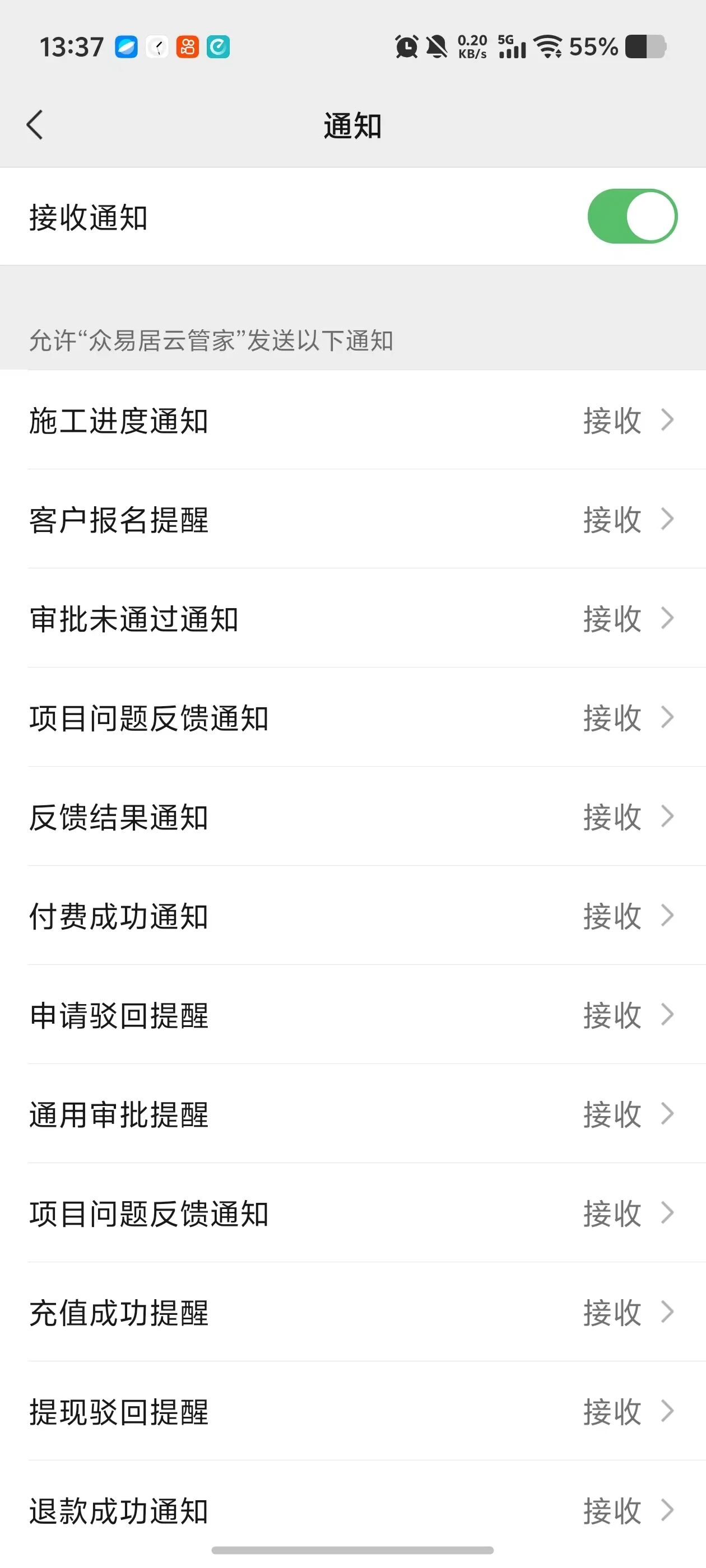Go back from the 通知 page

pos(35,125)
